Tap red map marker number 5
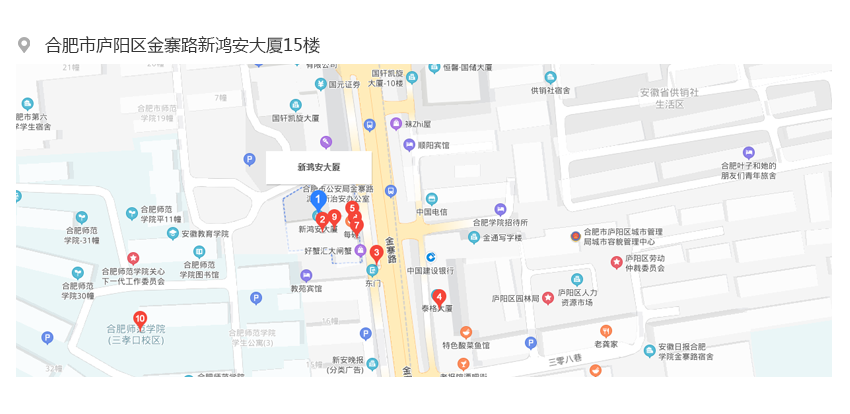The height and width of the screenshot is (414, 850). [352, 207]
